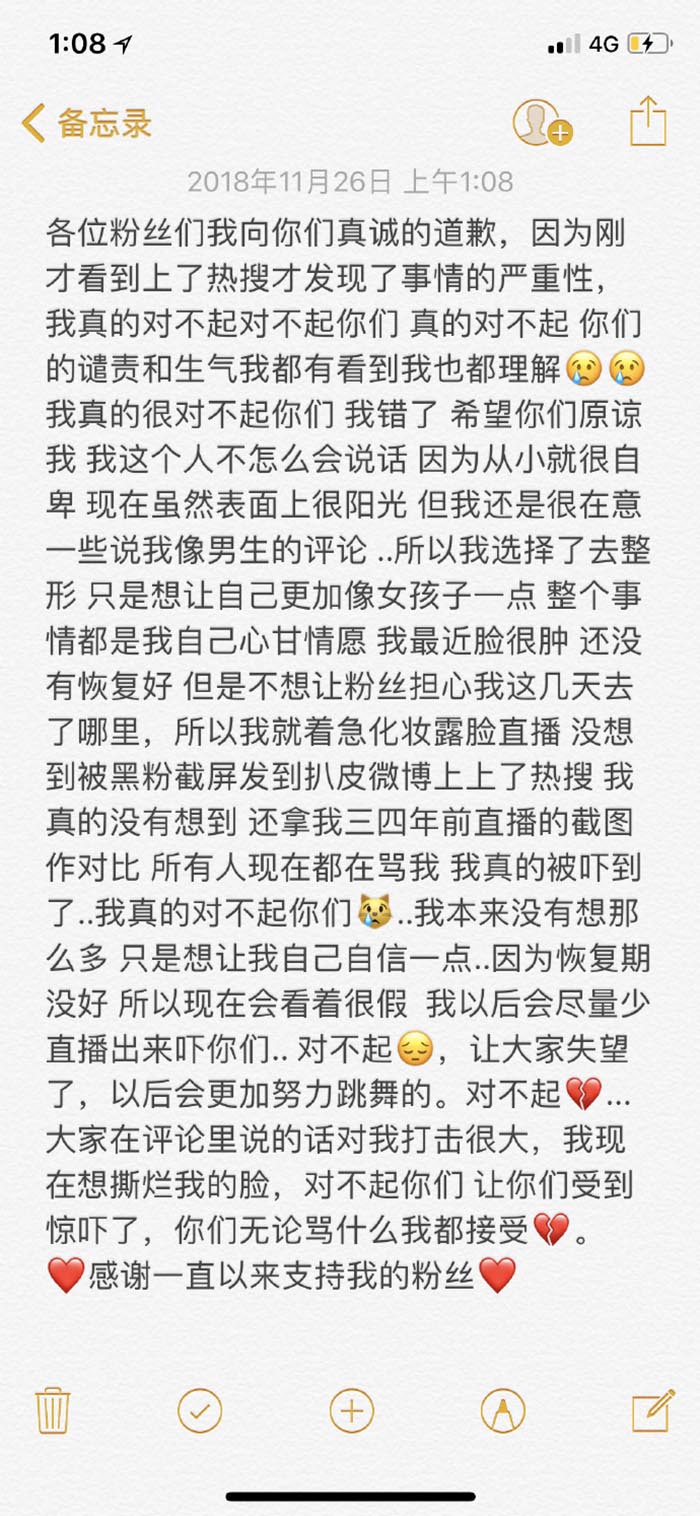Add people to this note
Screen dimensions: 700x1516
(541, 124)
